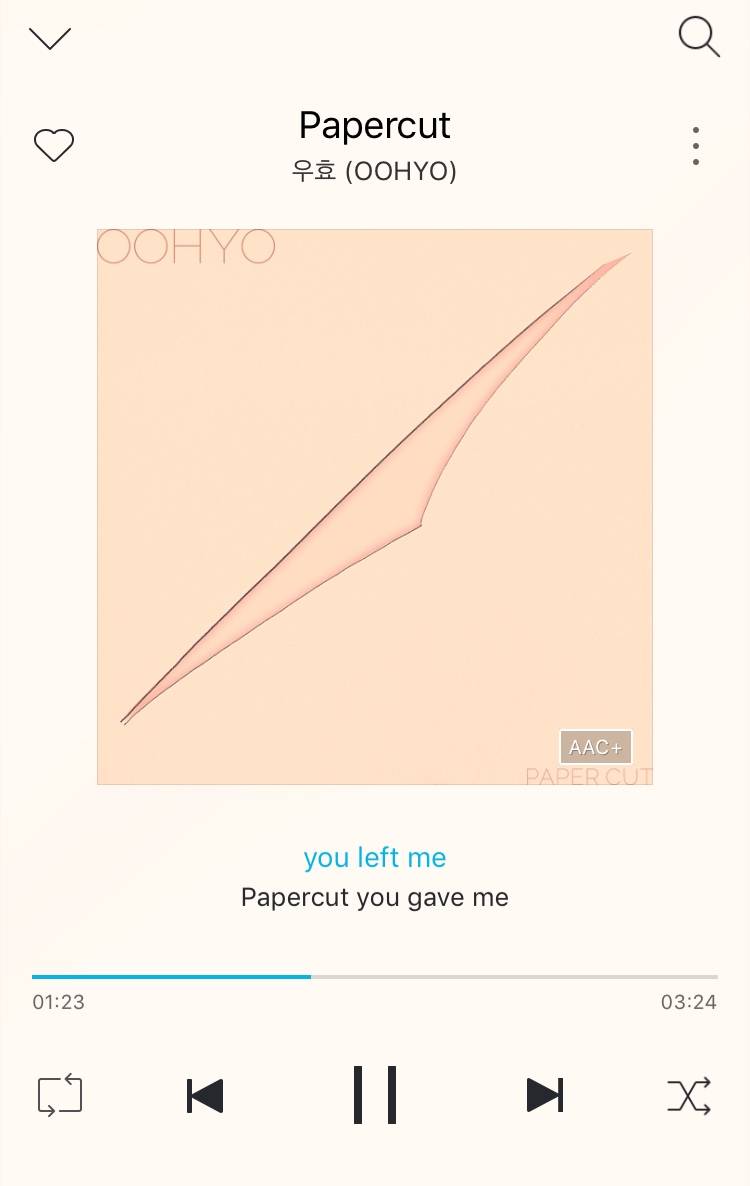Viewport: 750px width, 1186px height.
Task: Select the highlighted lyric 'you left me'
Action: pyautogui.click(x=374, y=857)
